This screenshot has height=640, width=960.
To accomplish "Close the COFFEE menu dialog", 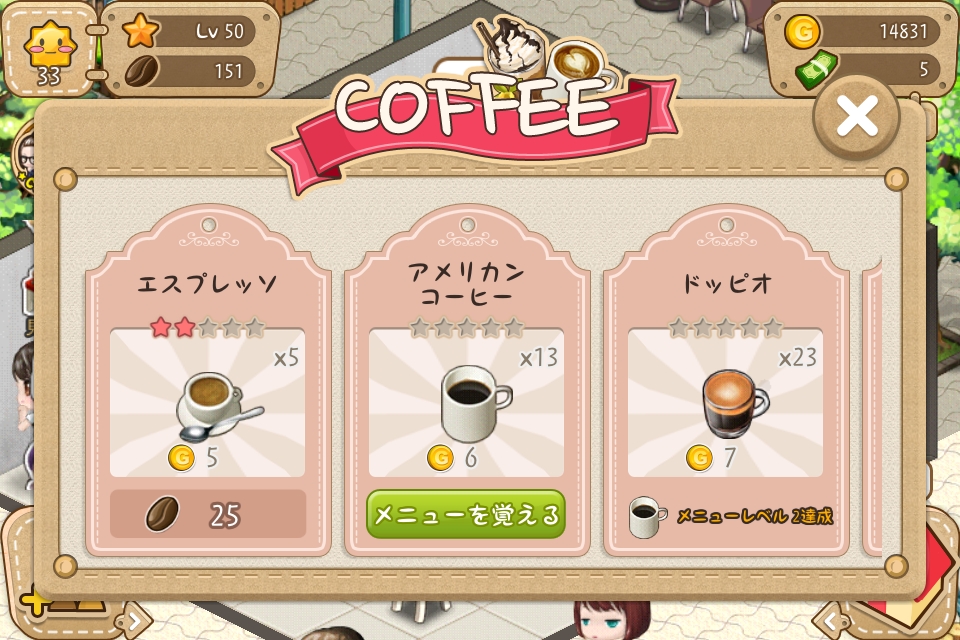I will point(857,117).
